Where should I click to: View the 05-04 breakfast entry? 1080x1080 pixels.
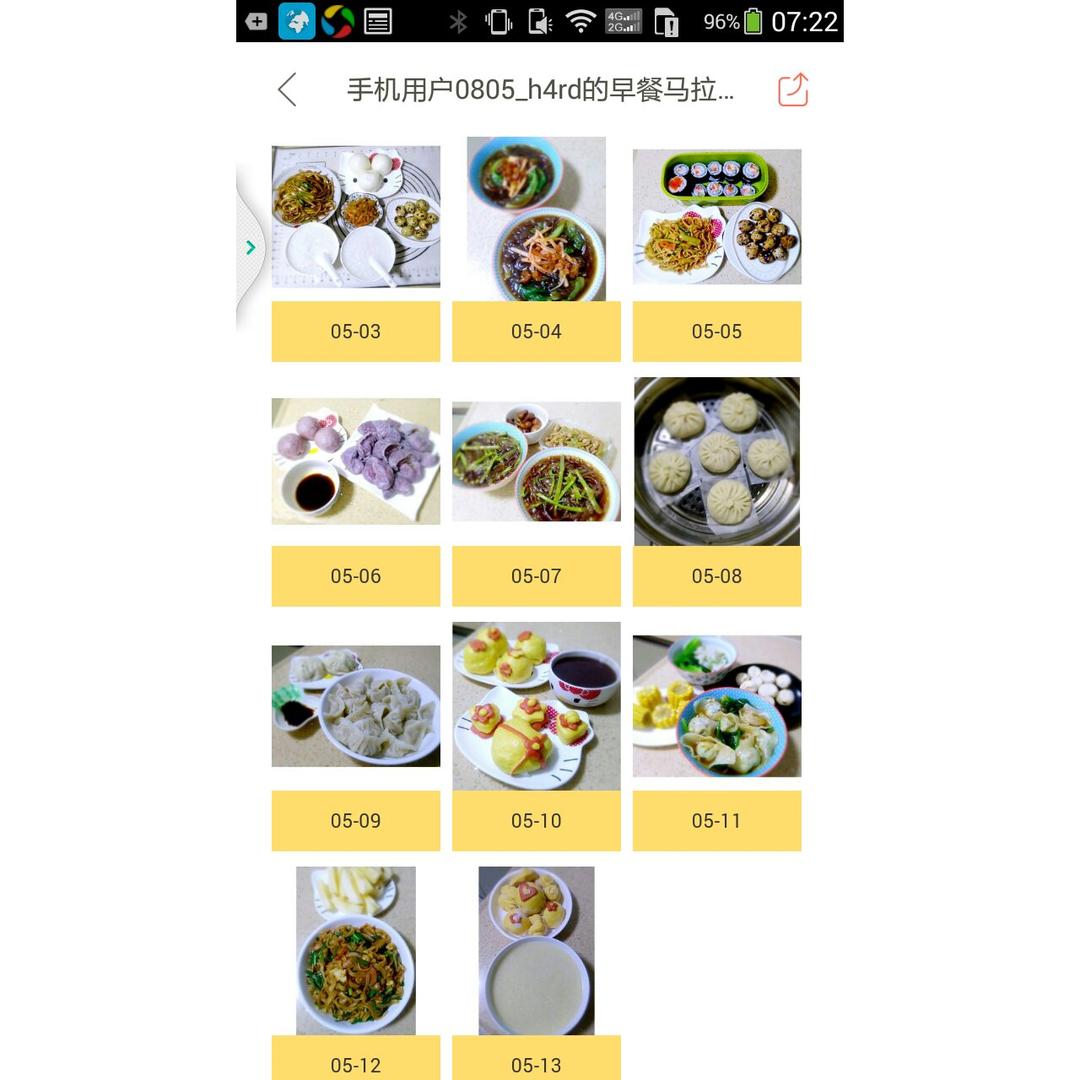coord(536,219)
